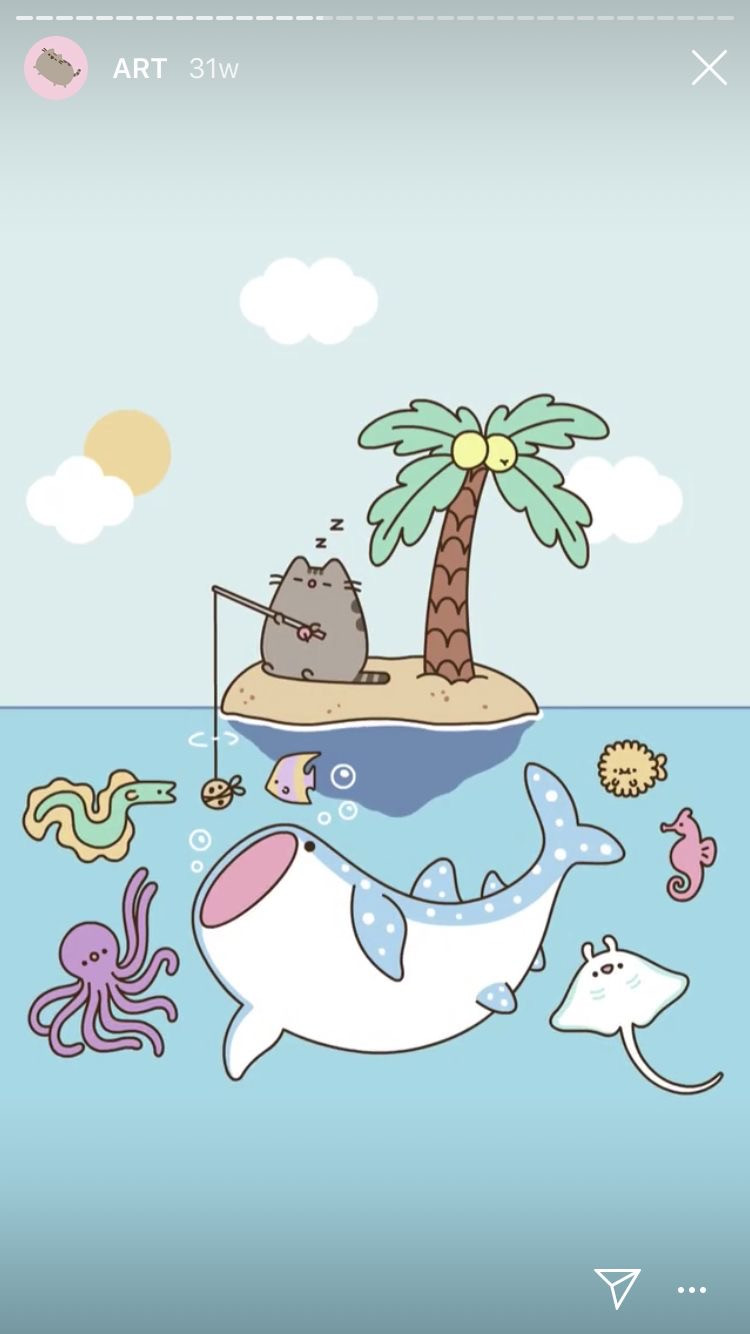
Task: Open the ART profile avatar
Action: [x=56, y=68]
